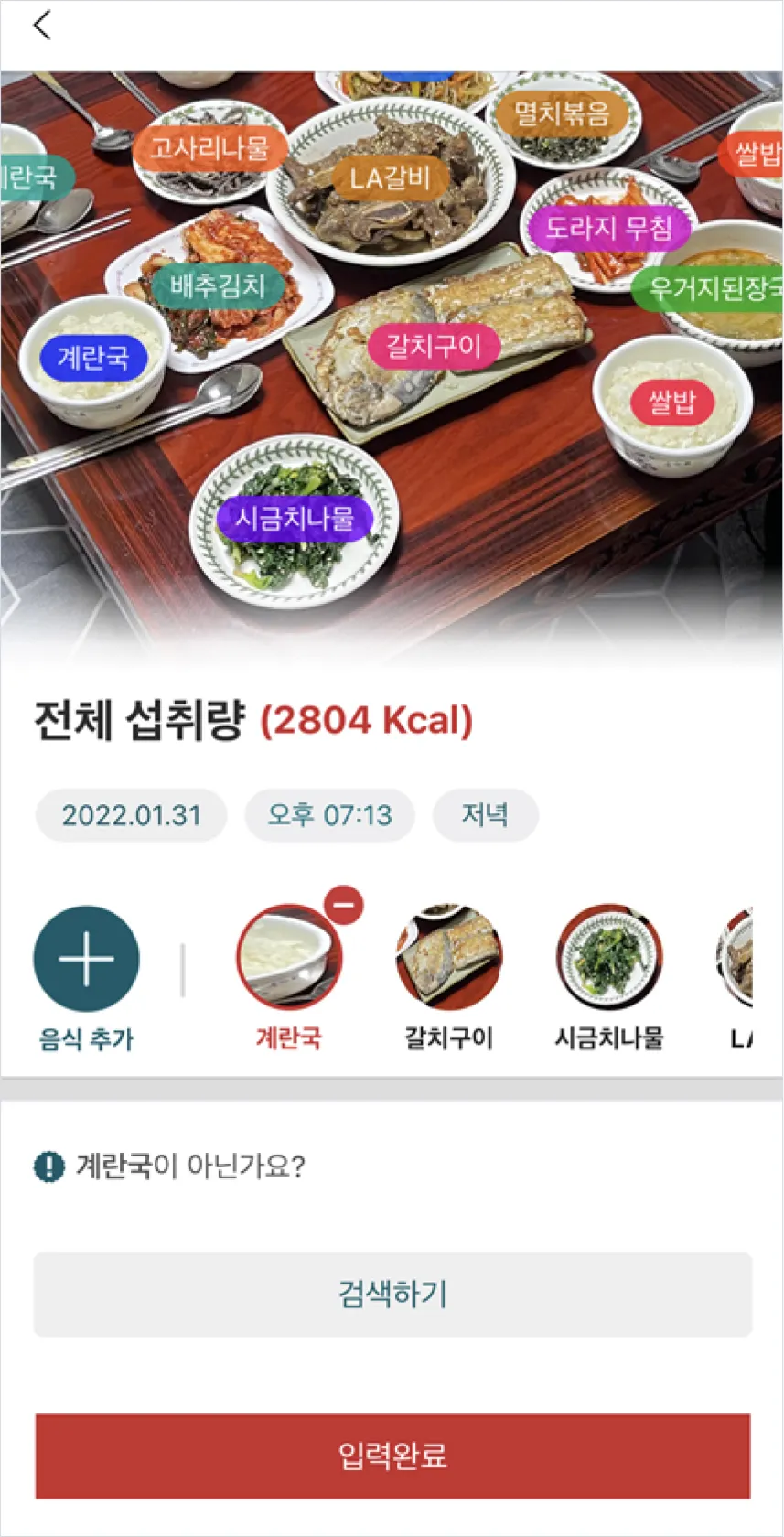Choose the 도라지 무침 tag on the photo
This screenshot has width=784, height=1537.
click(608, 227)
